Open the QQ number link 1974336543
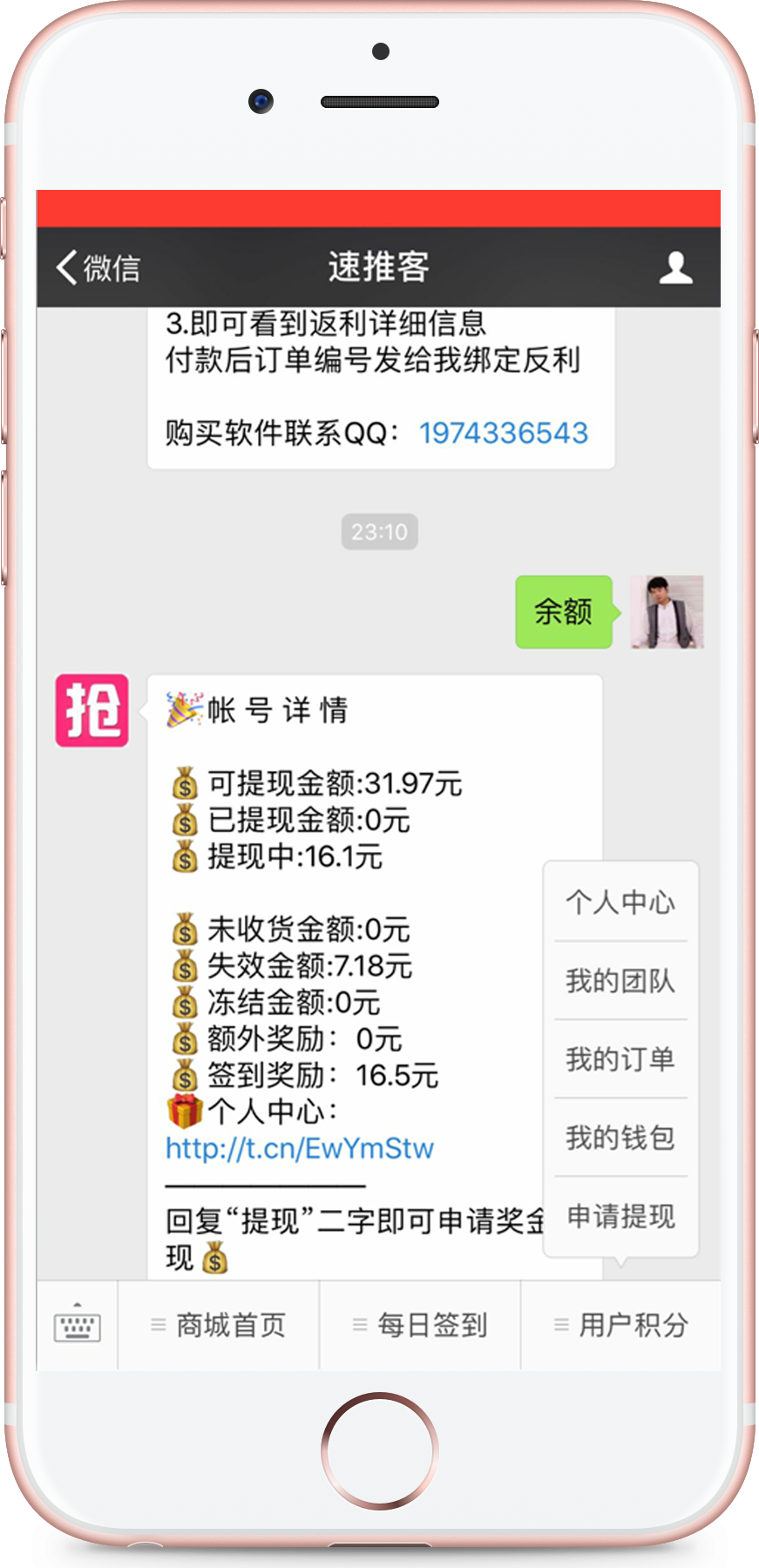 [504, 433]
